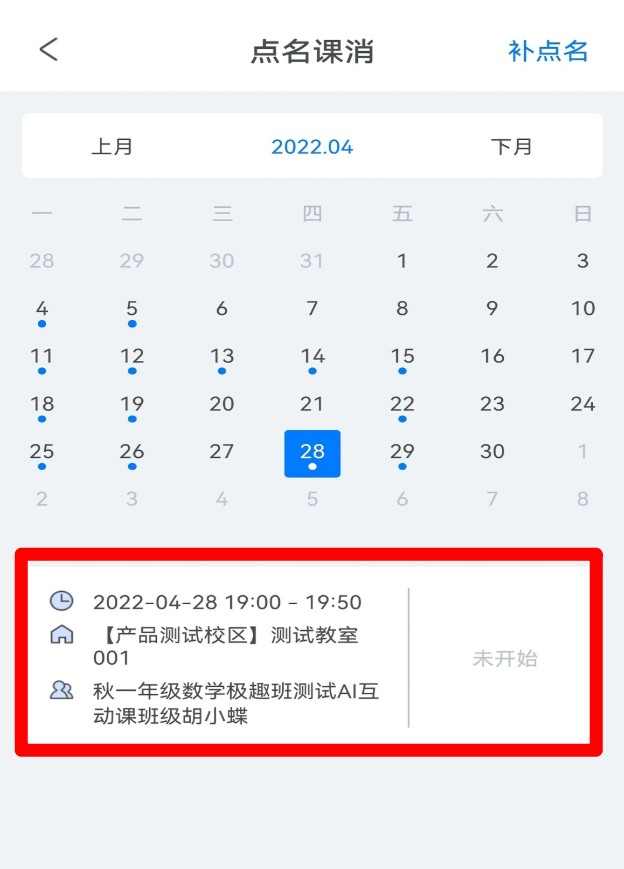
Task: Select April 4 on the calendar
Action: (x=42, y=309)
